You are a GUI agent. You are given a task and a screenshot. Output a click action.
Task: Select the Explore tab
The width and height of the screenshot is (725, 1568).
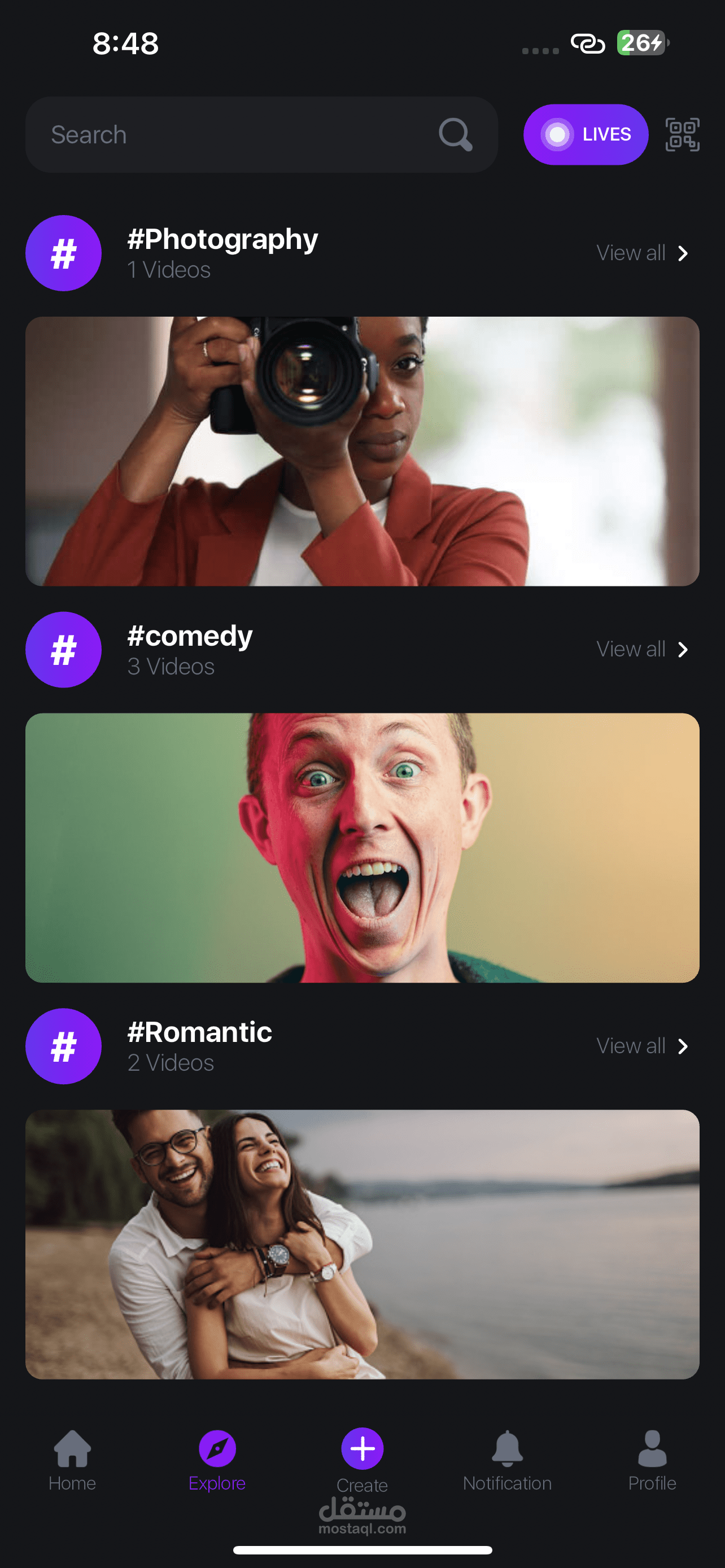(x=217, y=1461)
